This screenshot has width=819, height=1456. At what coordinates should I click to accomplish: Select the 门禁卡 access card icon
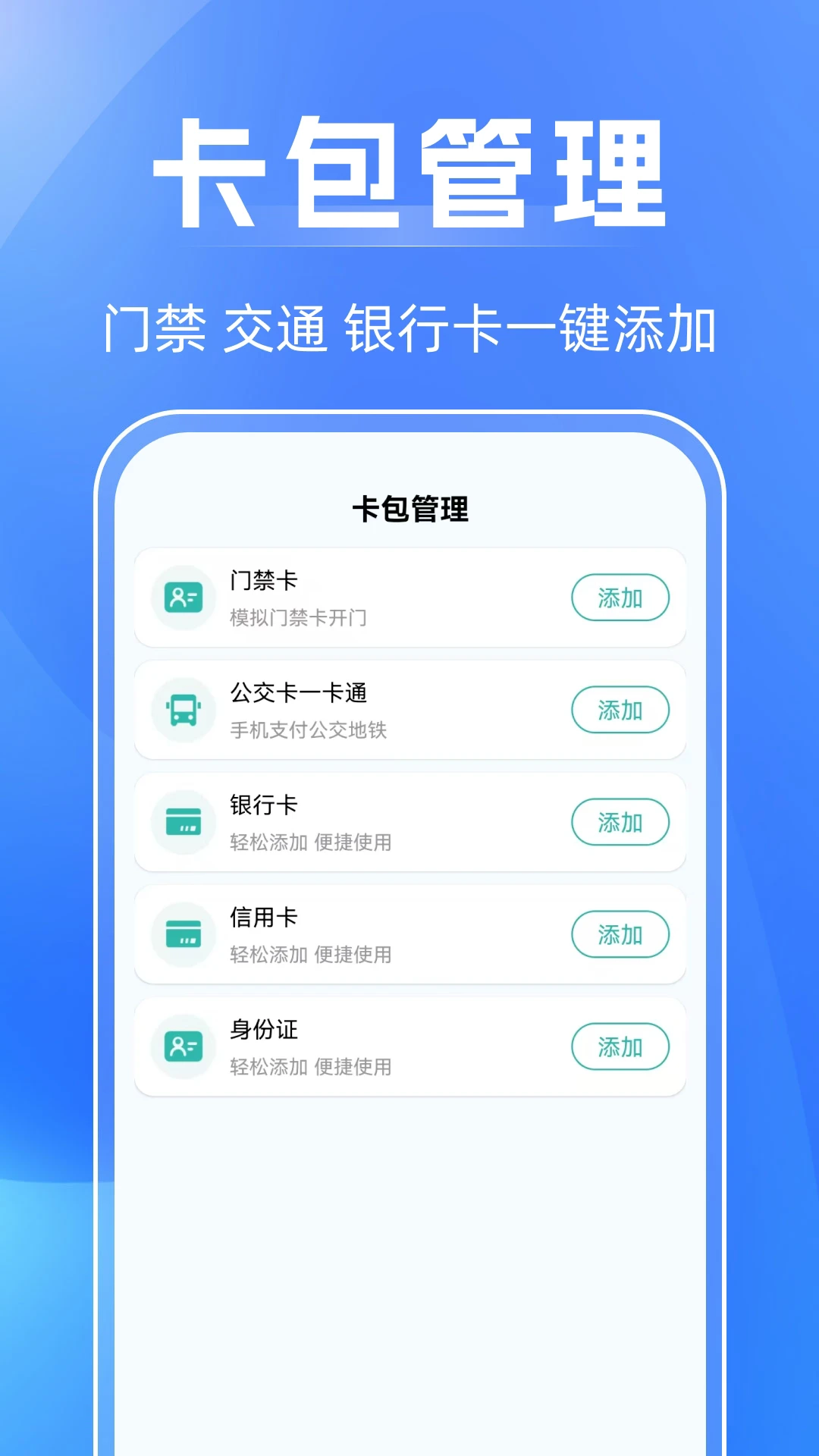182,598
